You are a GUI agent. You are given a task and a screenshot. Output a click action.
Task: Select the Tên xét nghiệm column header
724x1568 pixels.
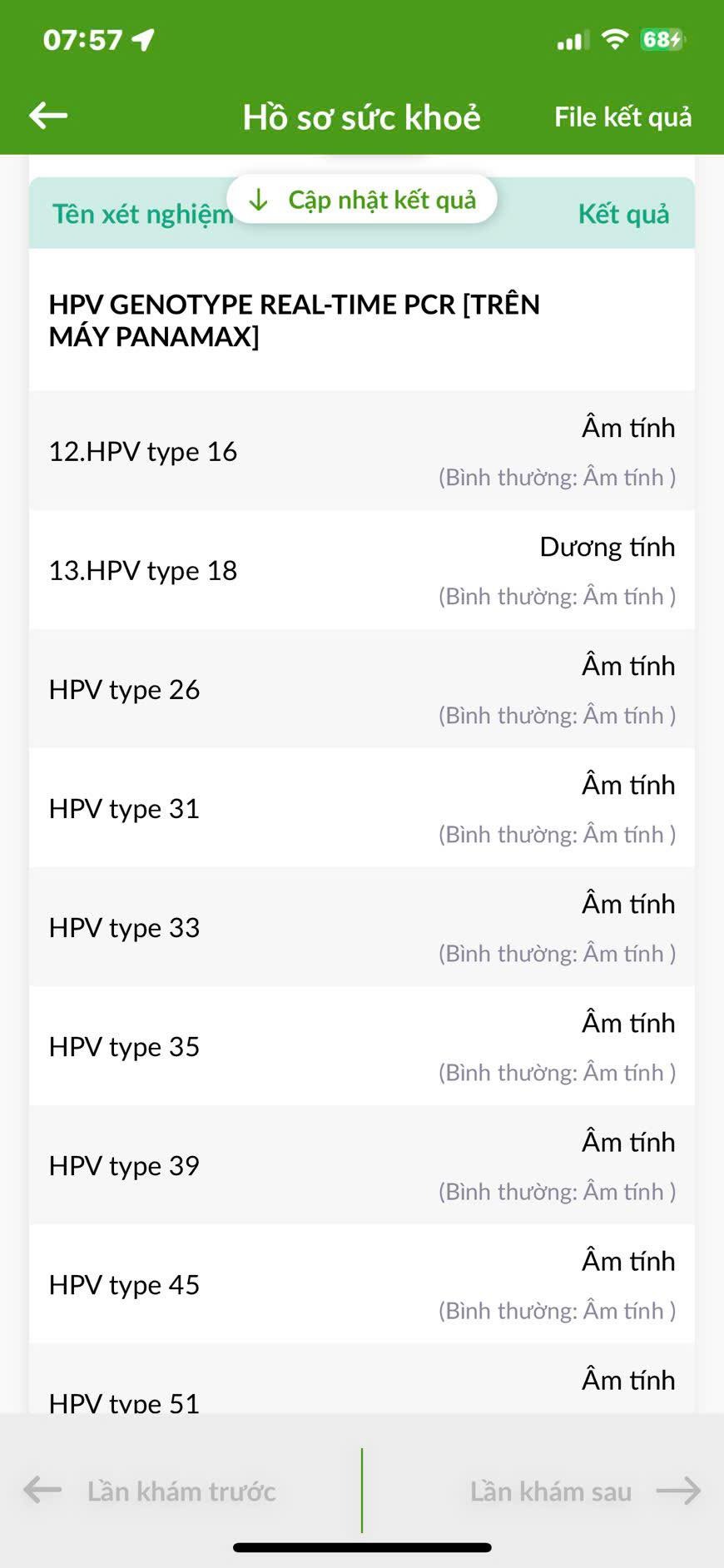point(141,213)
